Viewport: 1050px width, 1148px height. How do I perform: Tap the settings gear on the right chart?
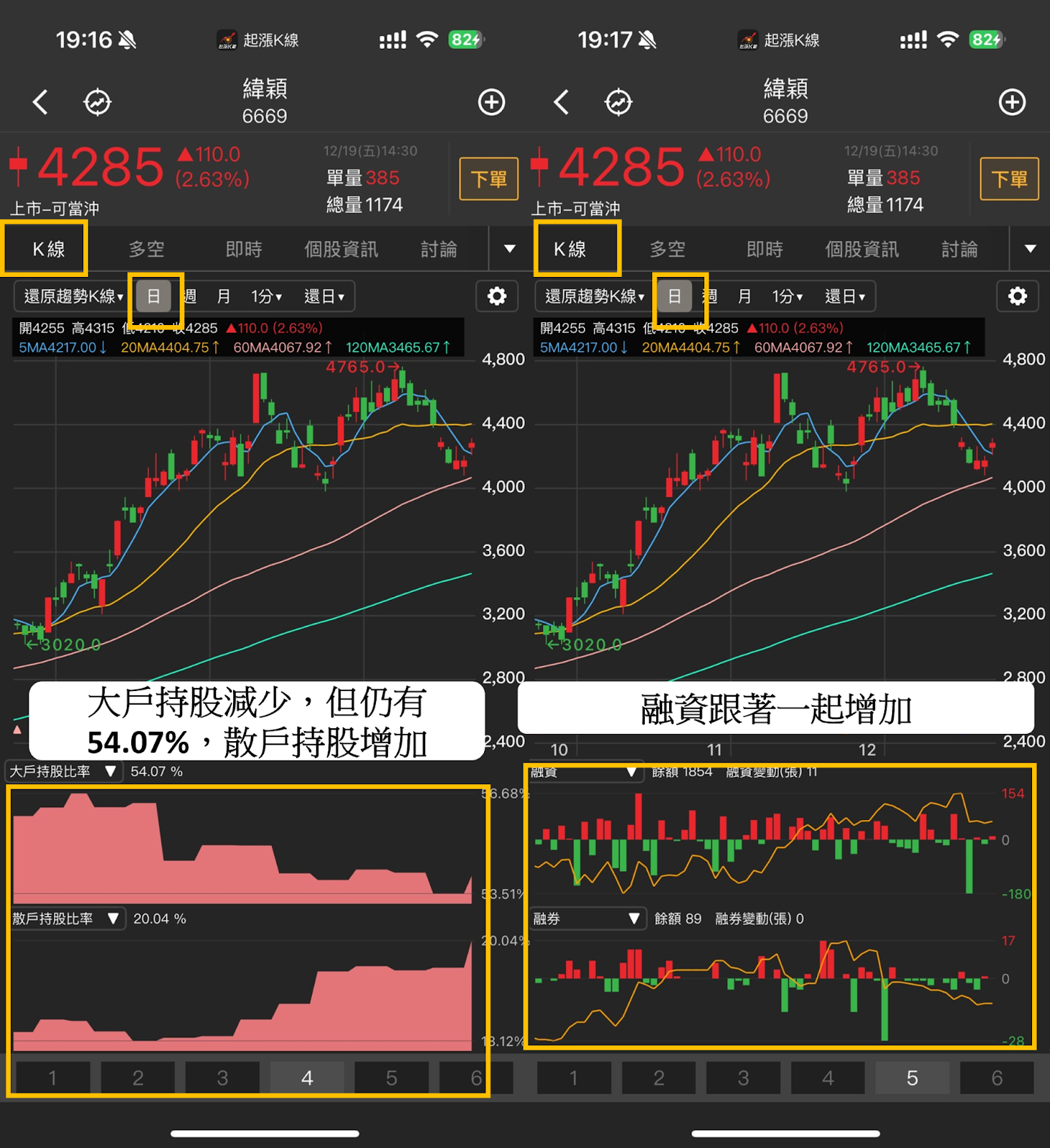[x=1018, y=296]
